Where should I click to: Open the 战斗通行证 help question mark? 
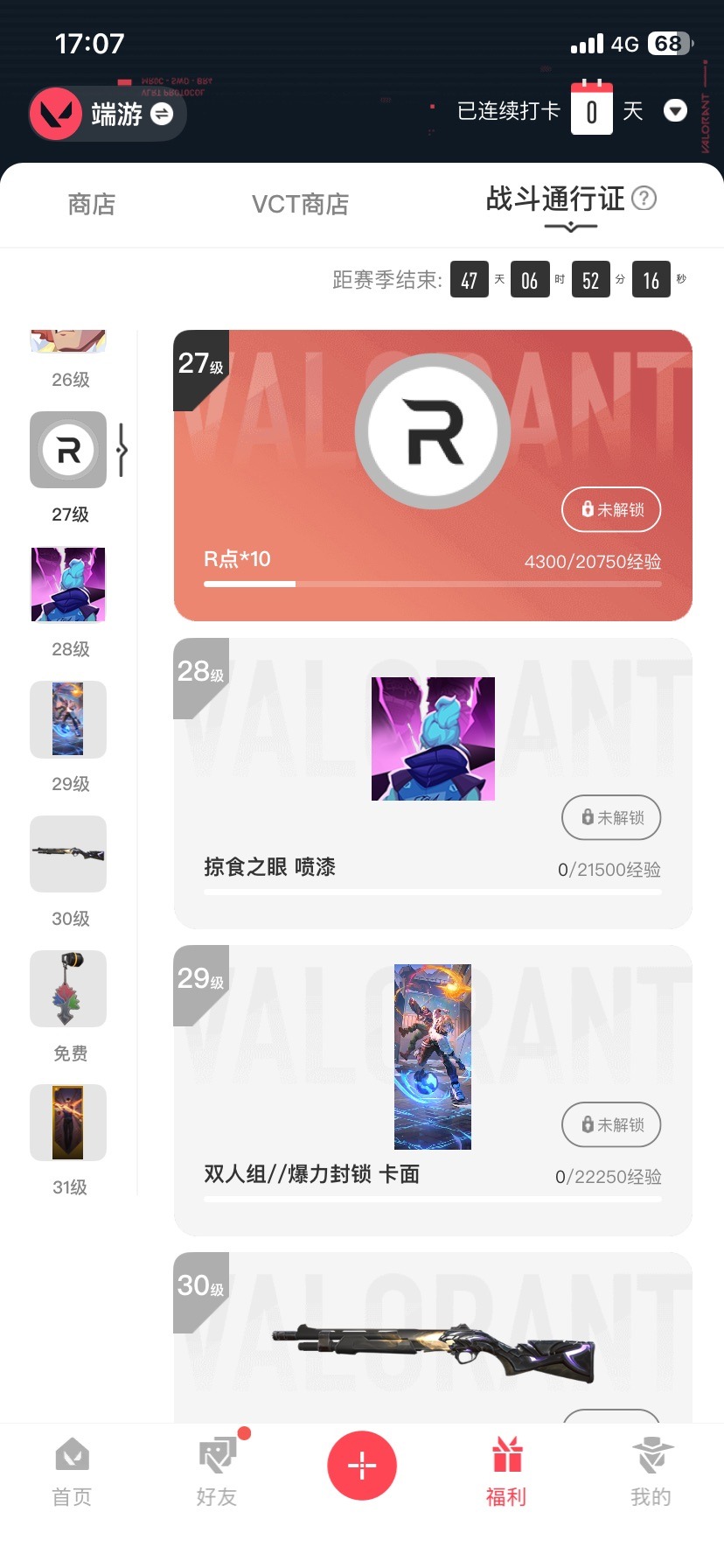click(644, 199)
